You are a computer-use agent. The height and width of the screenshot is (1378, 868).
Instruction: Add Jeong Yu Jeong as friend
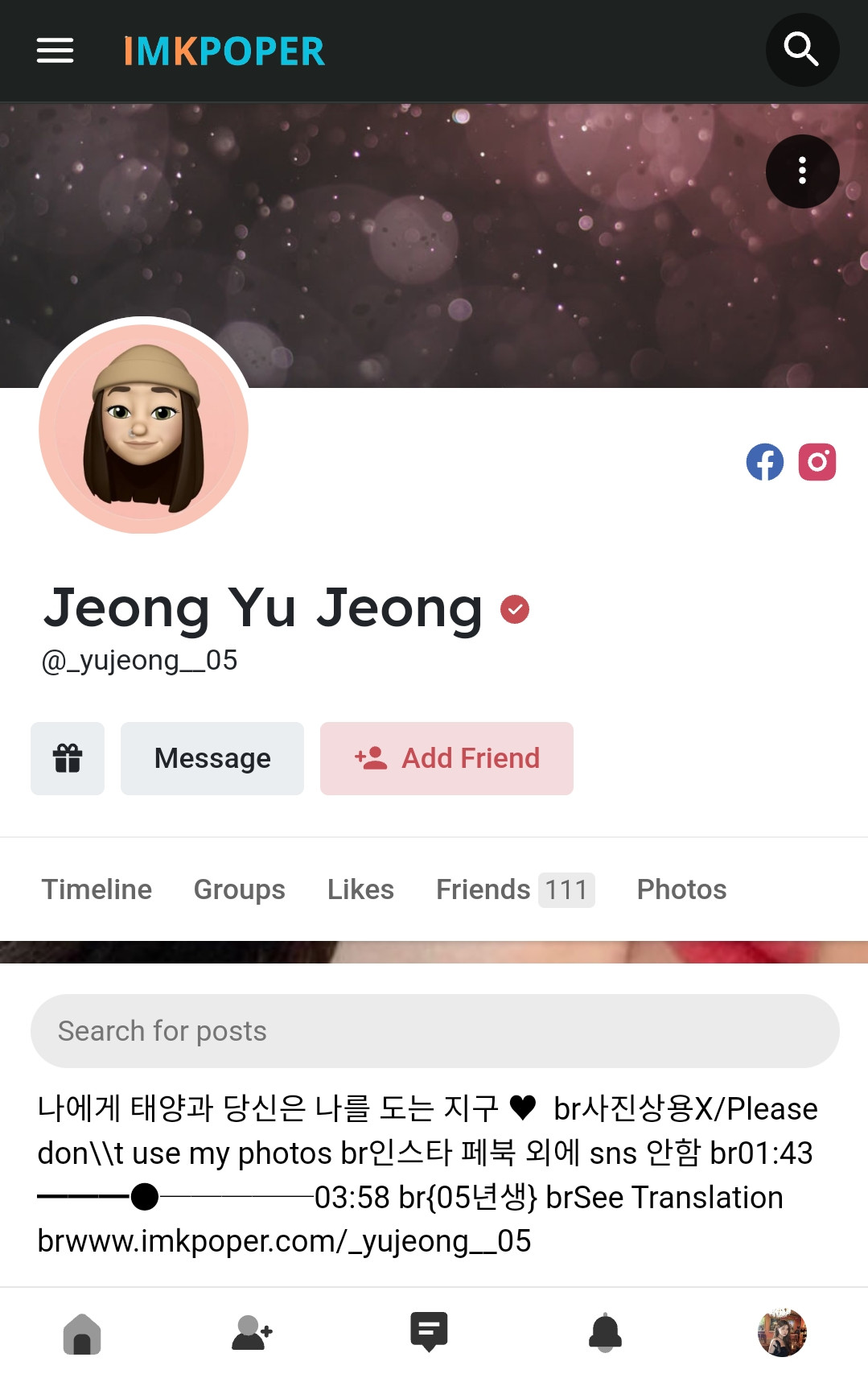(446, 758)
